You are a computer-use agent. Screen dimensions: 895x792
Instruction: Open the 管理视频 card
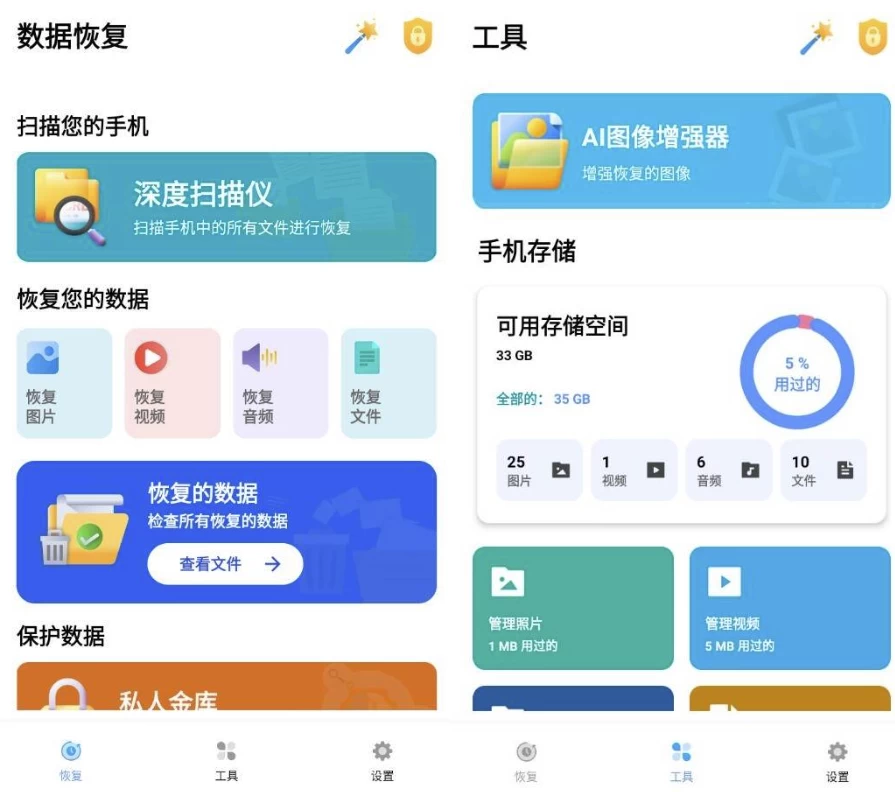789,608
